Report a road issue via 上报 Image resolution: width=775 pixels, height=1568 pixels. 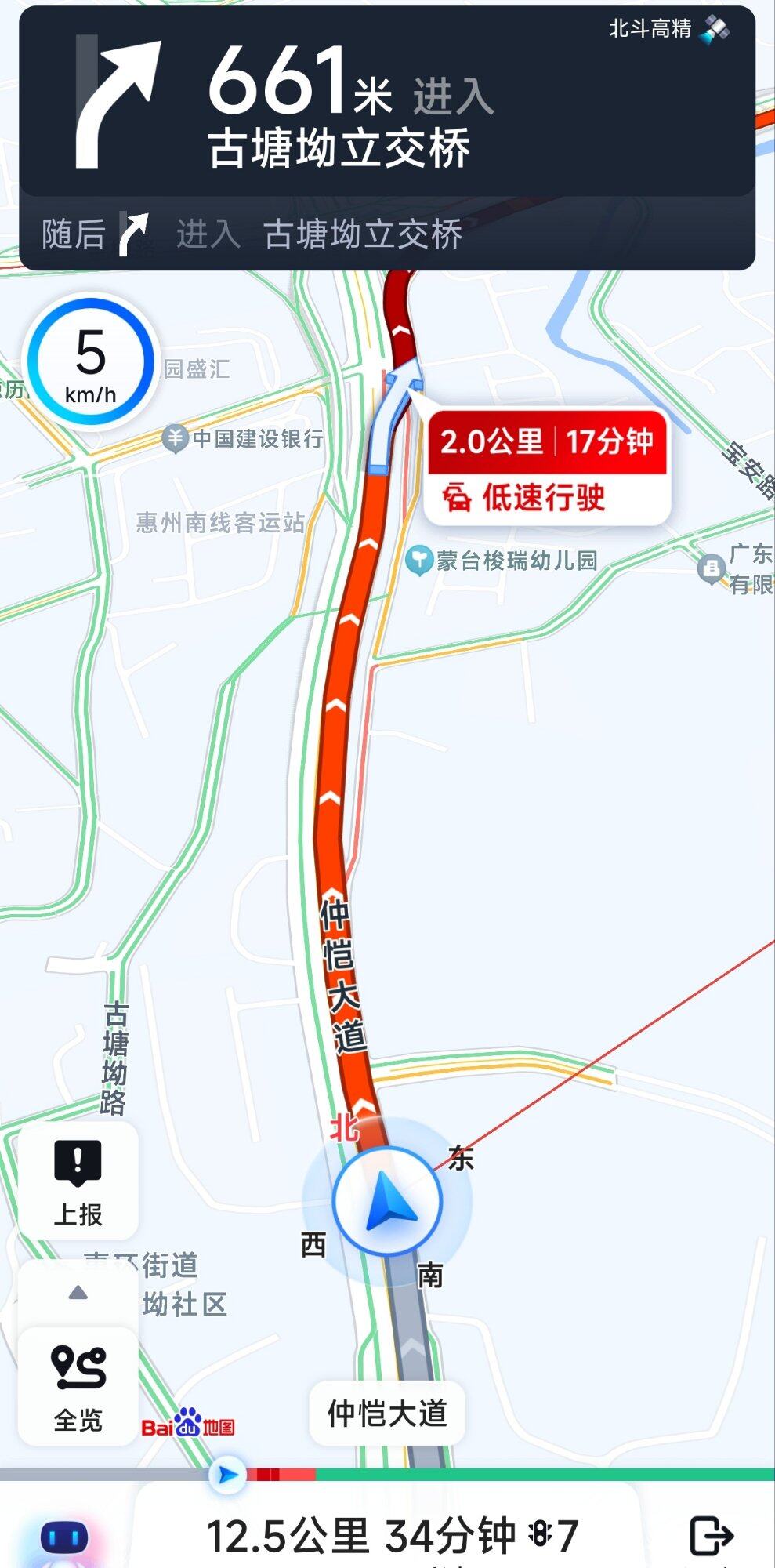(78, 1181)
